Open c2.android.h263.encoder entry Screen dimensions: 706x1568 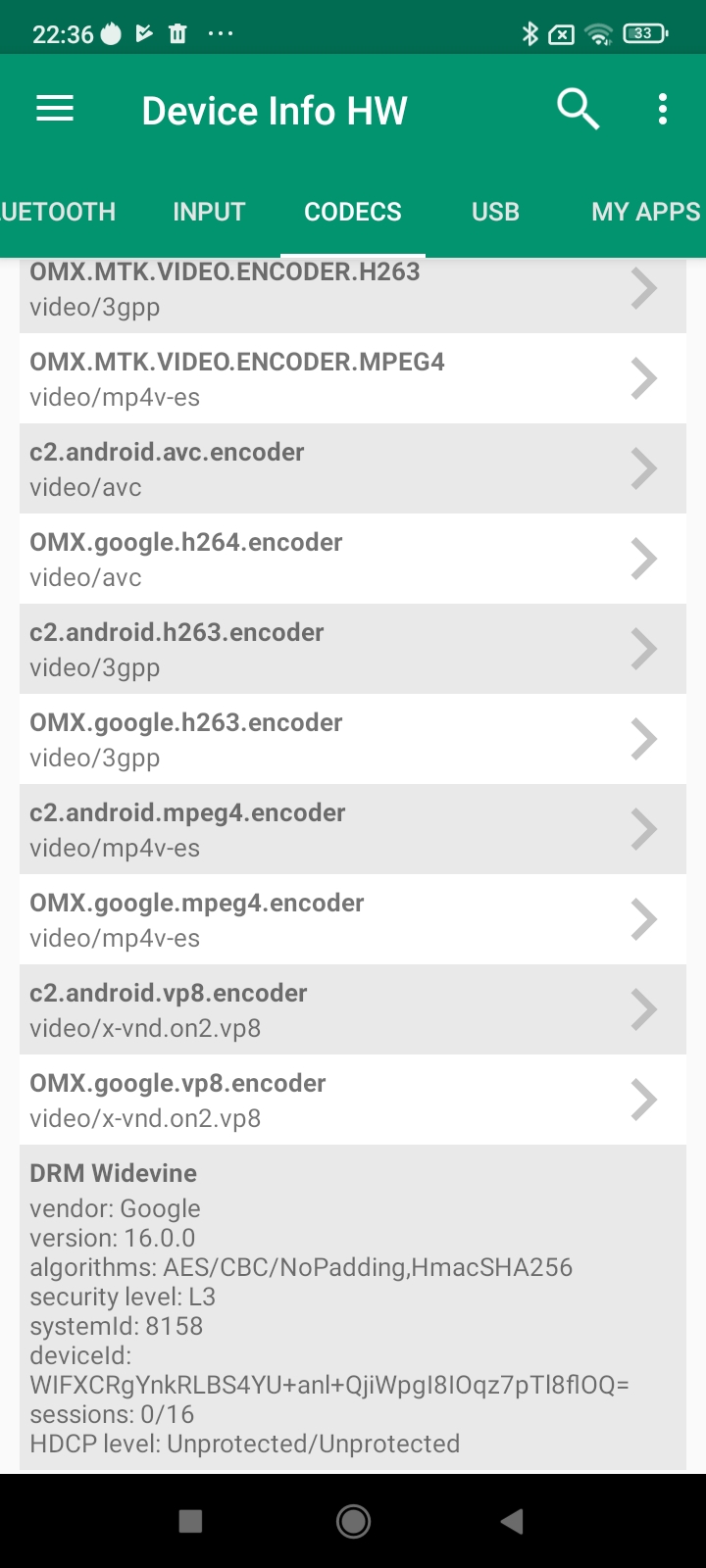click(353, 650)
